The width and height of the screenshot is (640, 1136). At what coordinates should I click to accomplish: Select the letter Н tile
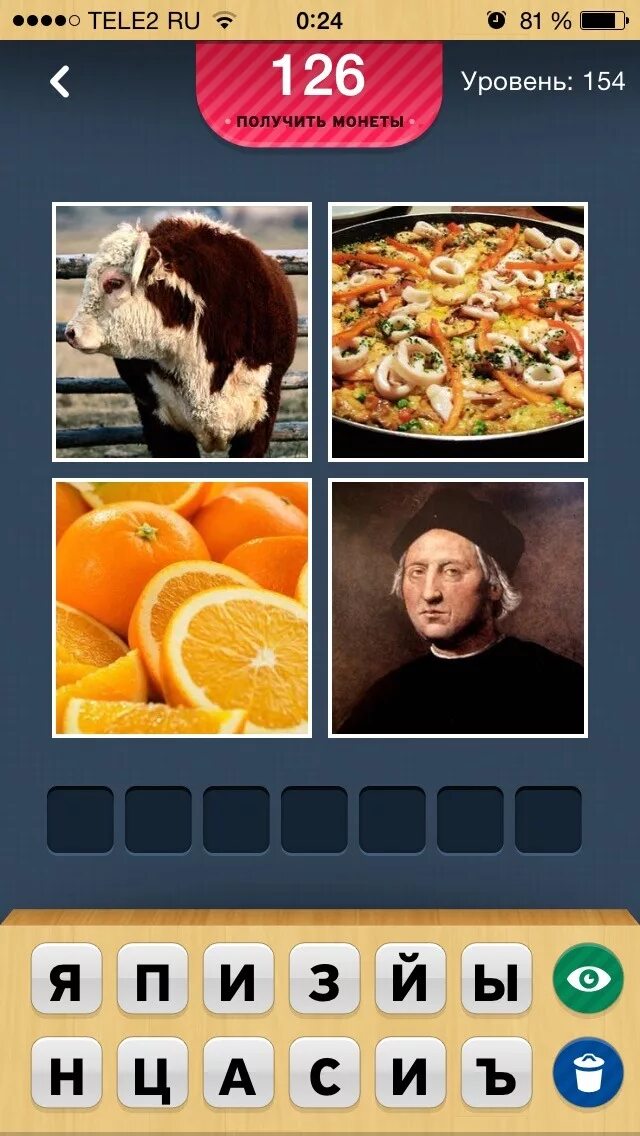[66, 1073]
